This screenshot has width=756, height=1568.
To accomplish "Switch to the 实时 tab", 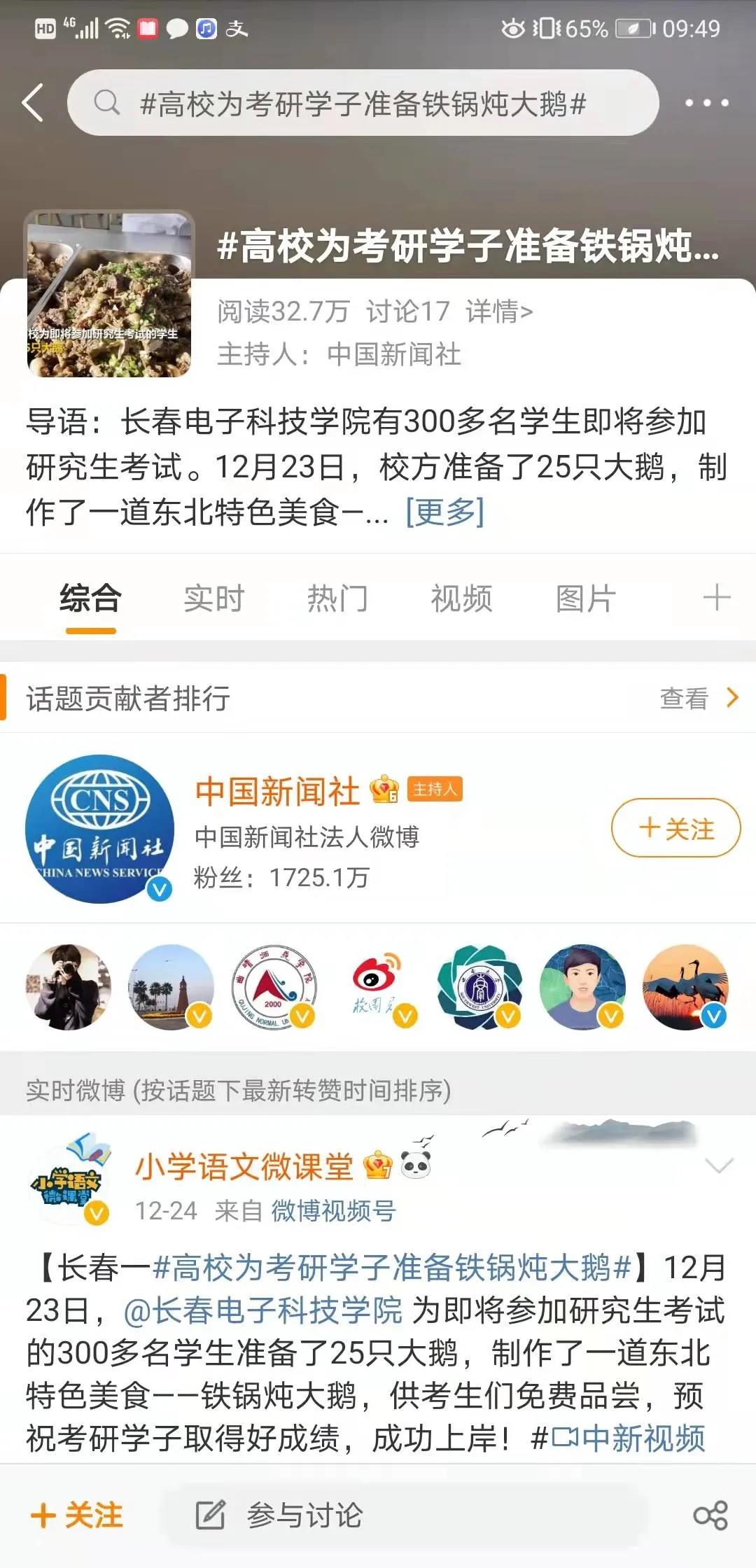I will 213,599.
